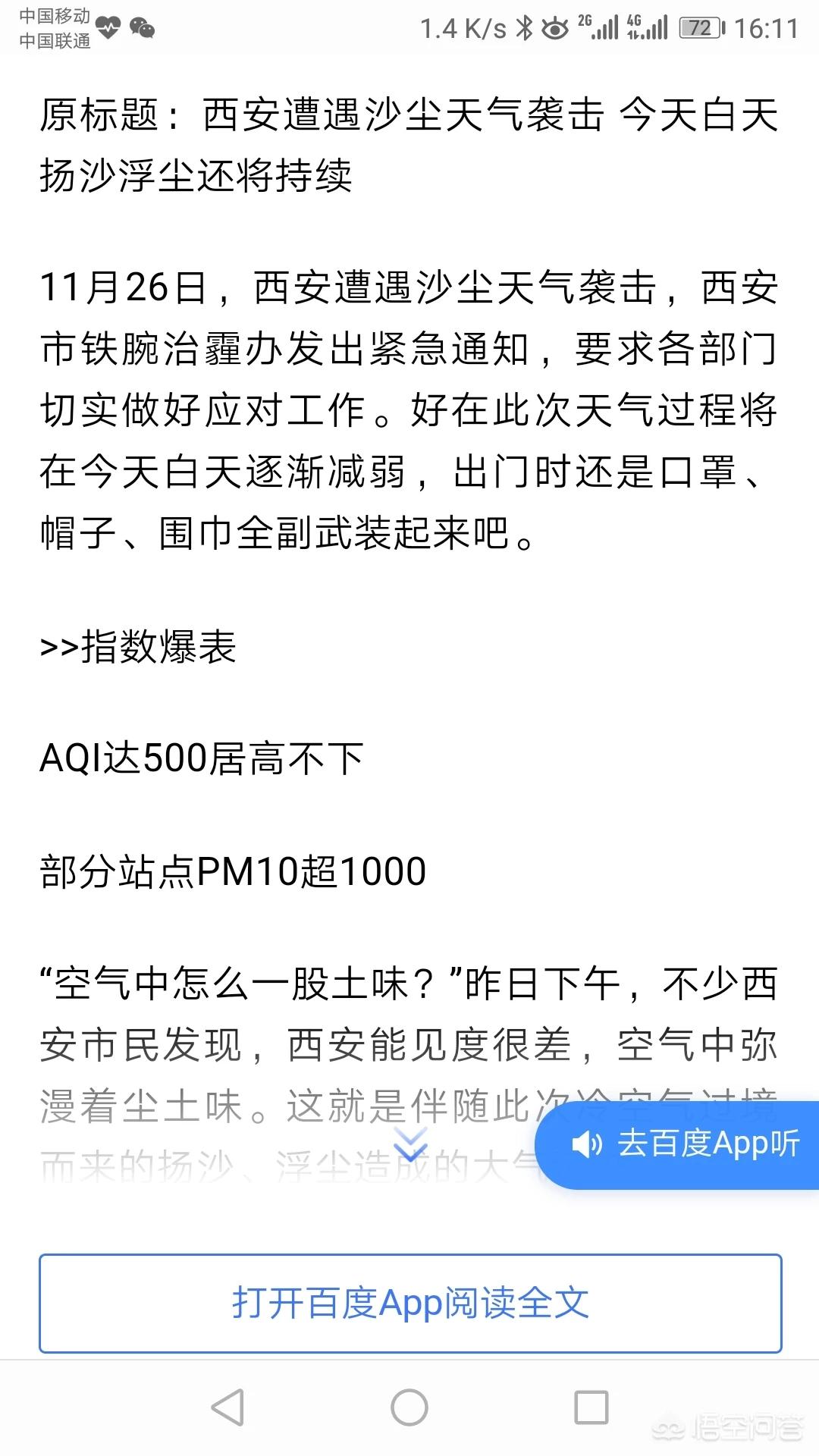Viewport: 819px width, 1456px height.
Task: Open full text via 打开百度App阅读全文
Action: pos(410,1304)
